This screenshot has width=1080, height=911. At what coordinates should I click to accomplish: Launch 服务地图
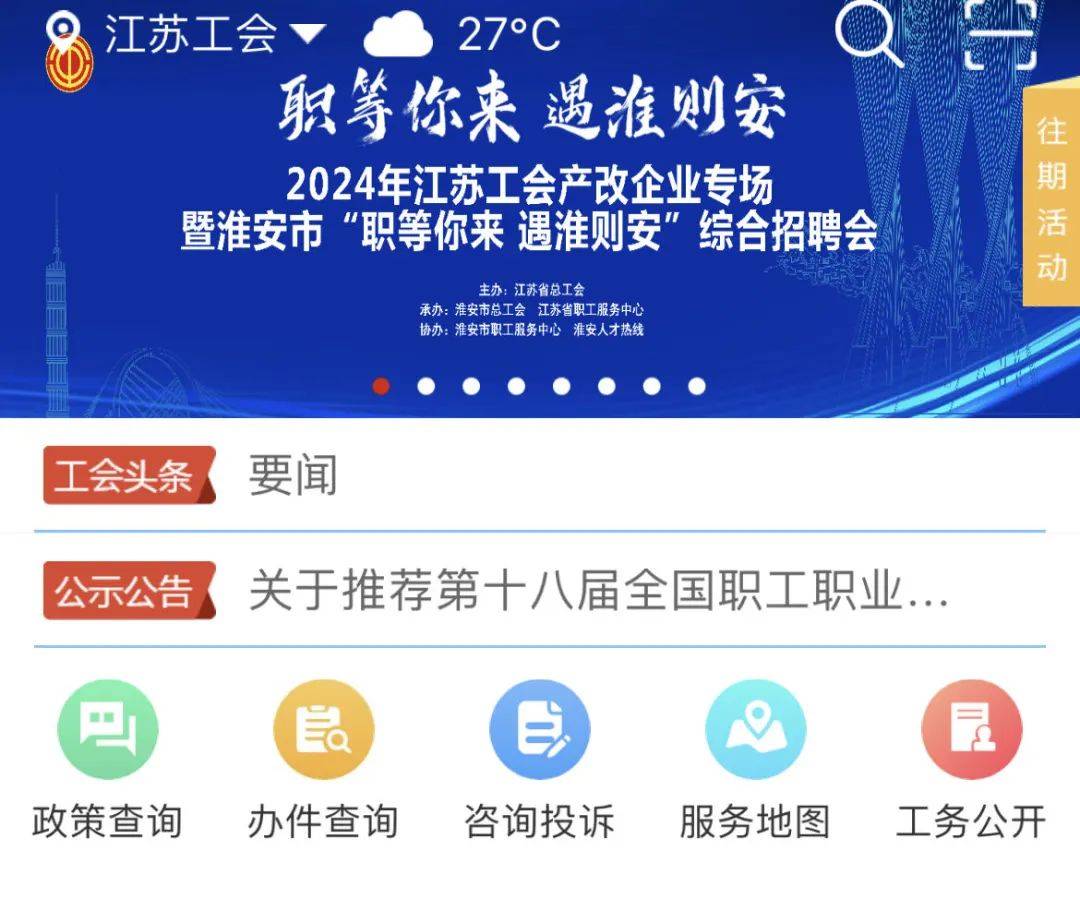[755, 762]
